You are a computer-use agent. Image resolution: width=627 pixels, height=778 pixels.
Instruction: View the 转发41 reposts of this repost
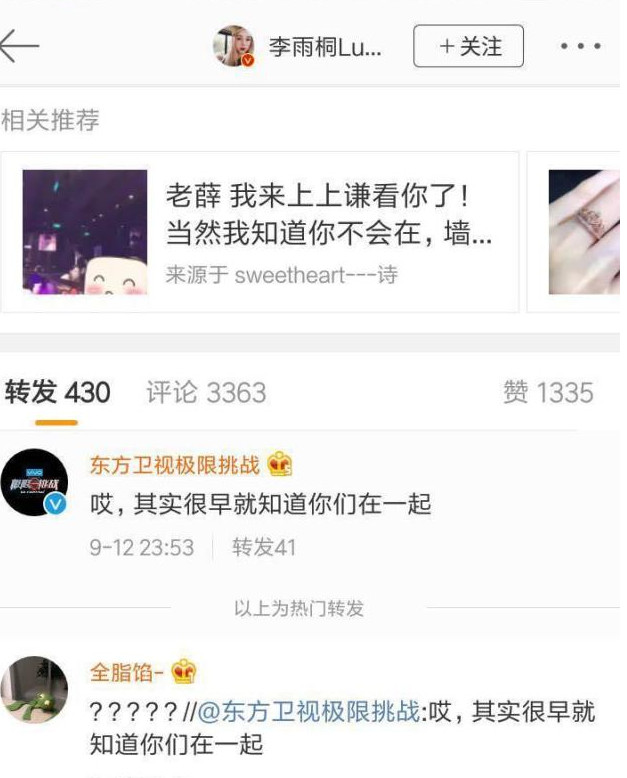coord(264,548)
